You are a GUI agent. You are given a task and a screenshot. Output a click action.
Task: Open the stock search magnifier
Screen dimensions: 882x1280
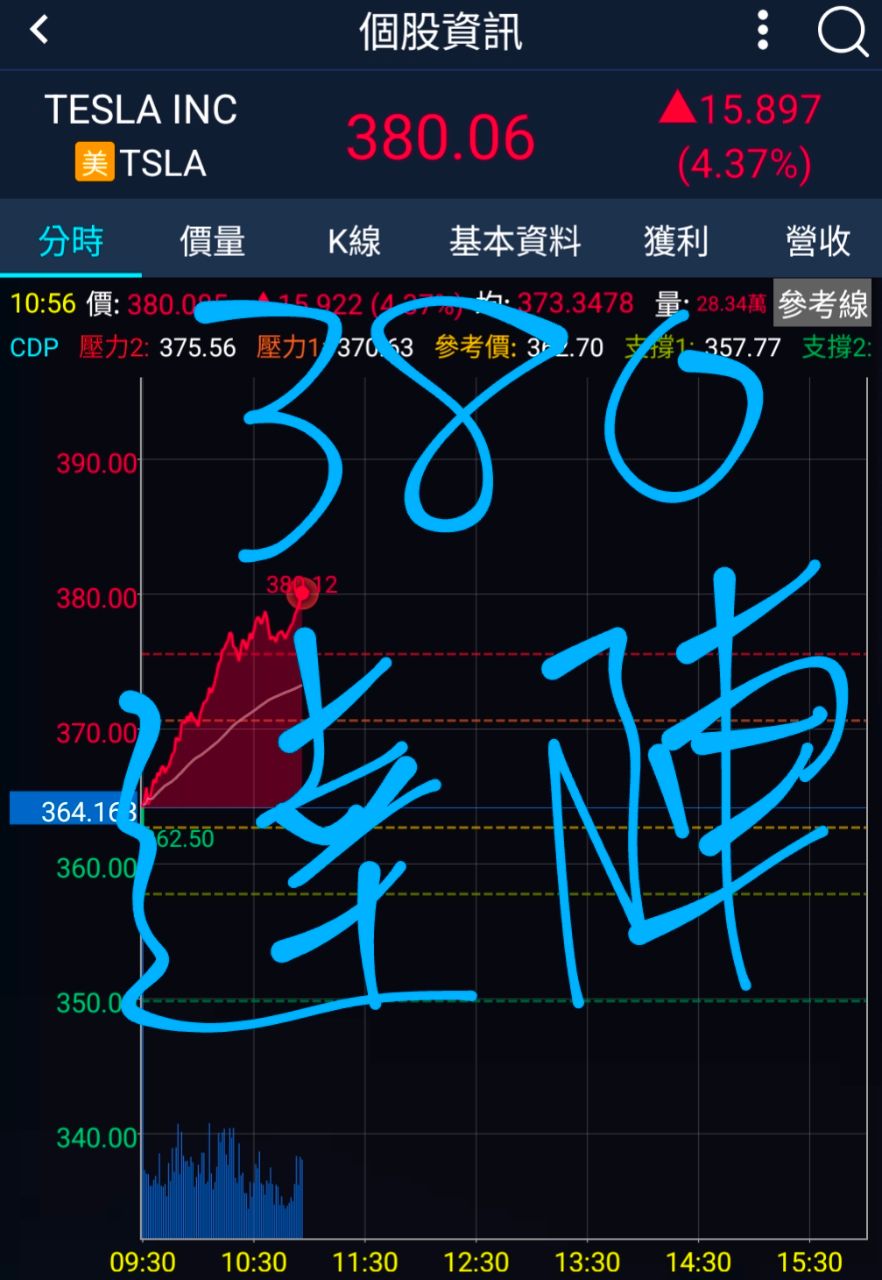[x=843, y=32]
